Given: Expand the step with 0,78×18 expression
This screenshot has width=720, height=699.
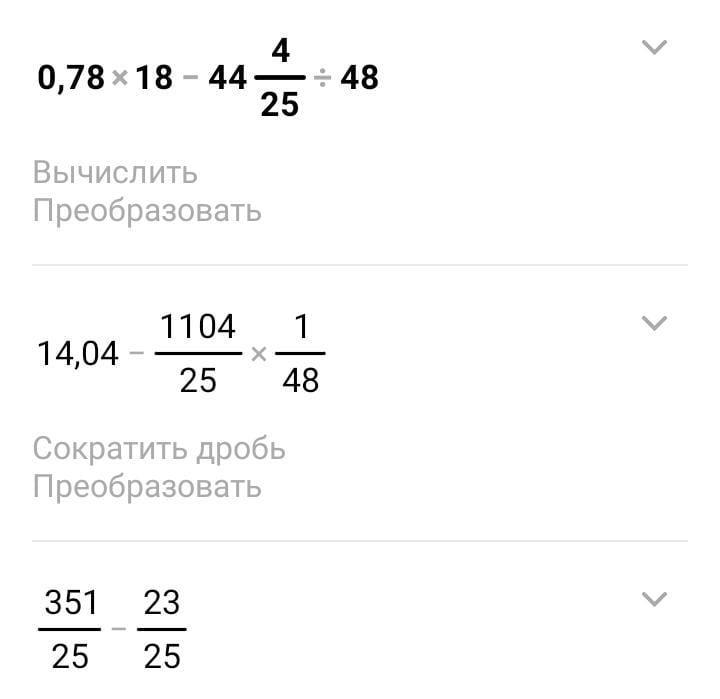Looking at the screenshot, I should click(653, 47).
